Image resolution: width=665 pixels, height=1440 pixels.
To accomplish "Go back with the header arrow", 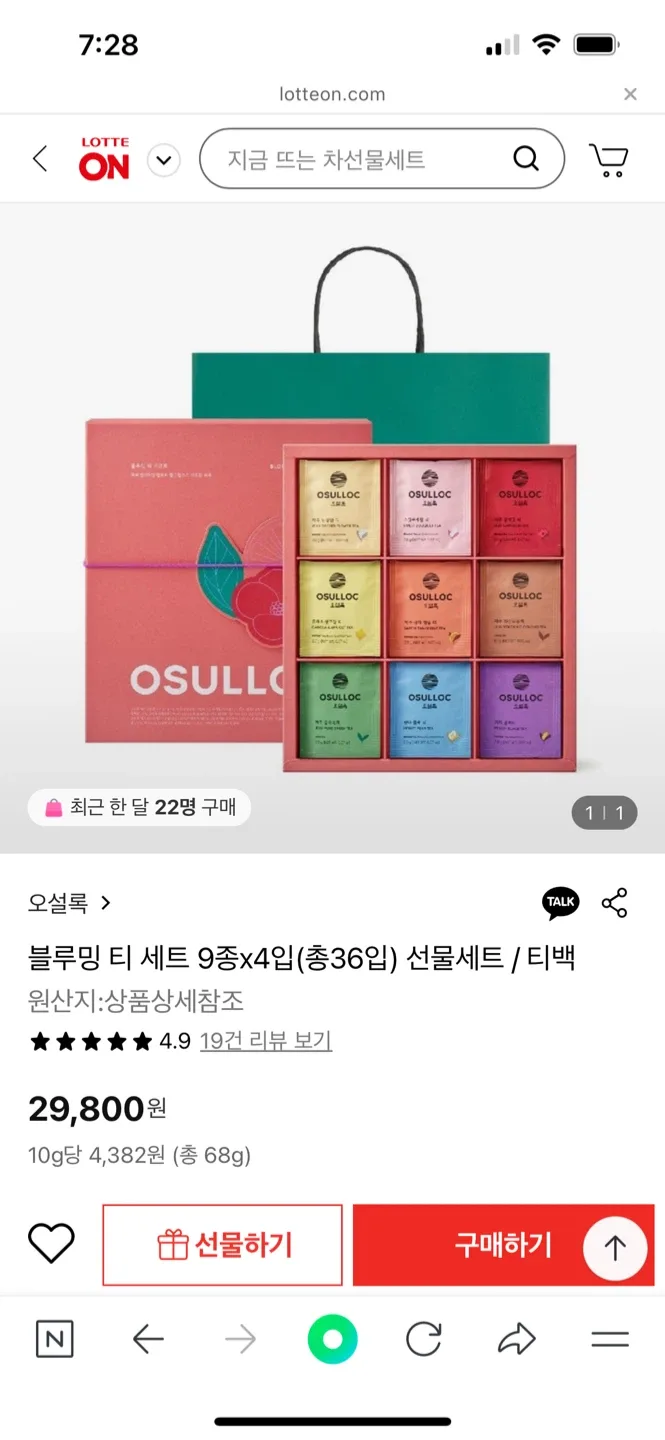I will click(x=40, y=158).
